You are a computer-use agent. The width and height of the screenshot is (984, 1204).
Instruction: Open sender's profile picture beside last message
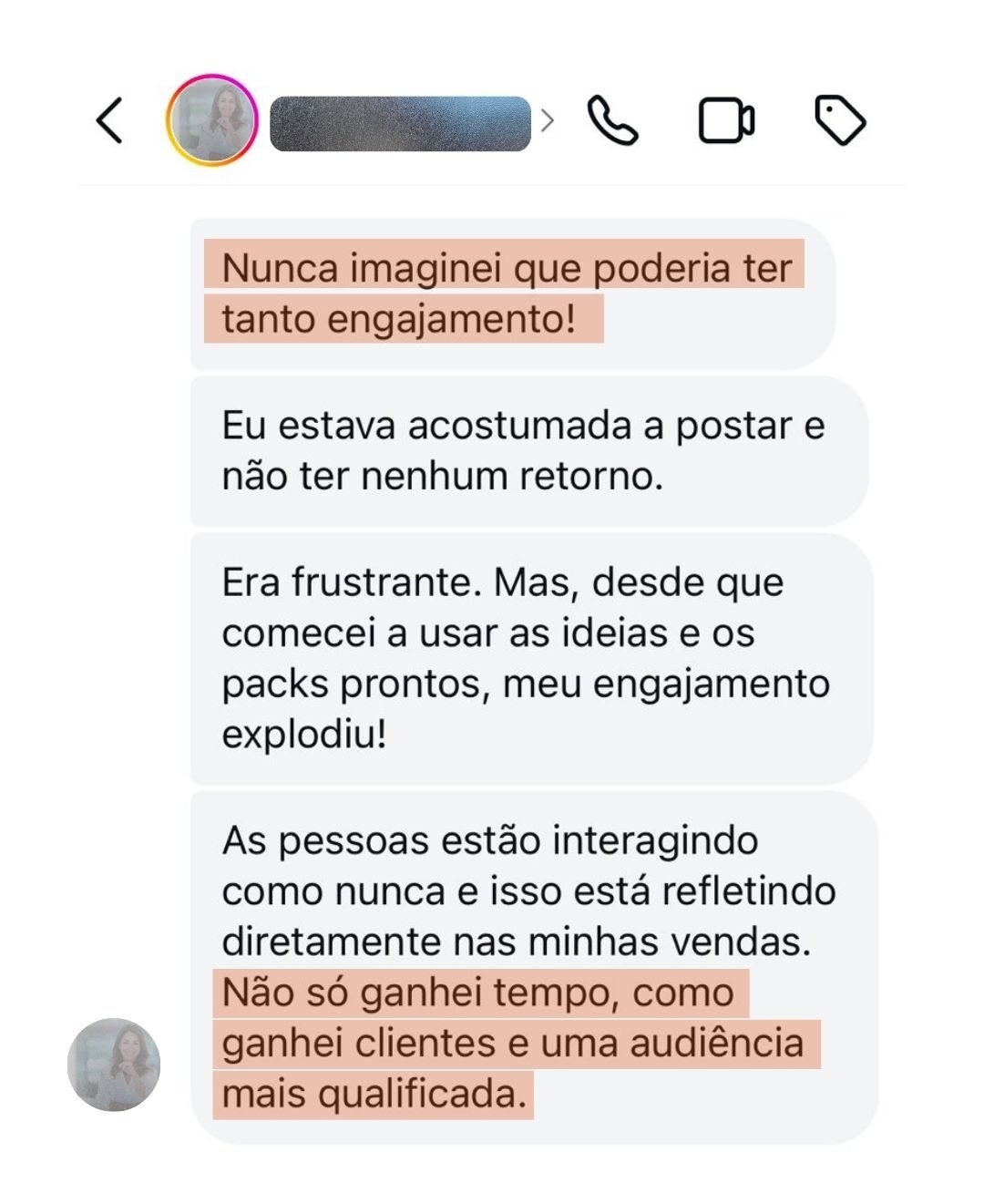(x=114, y=1065)
